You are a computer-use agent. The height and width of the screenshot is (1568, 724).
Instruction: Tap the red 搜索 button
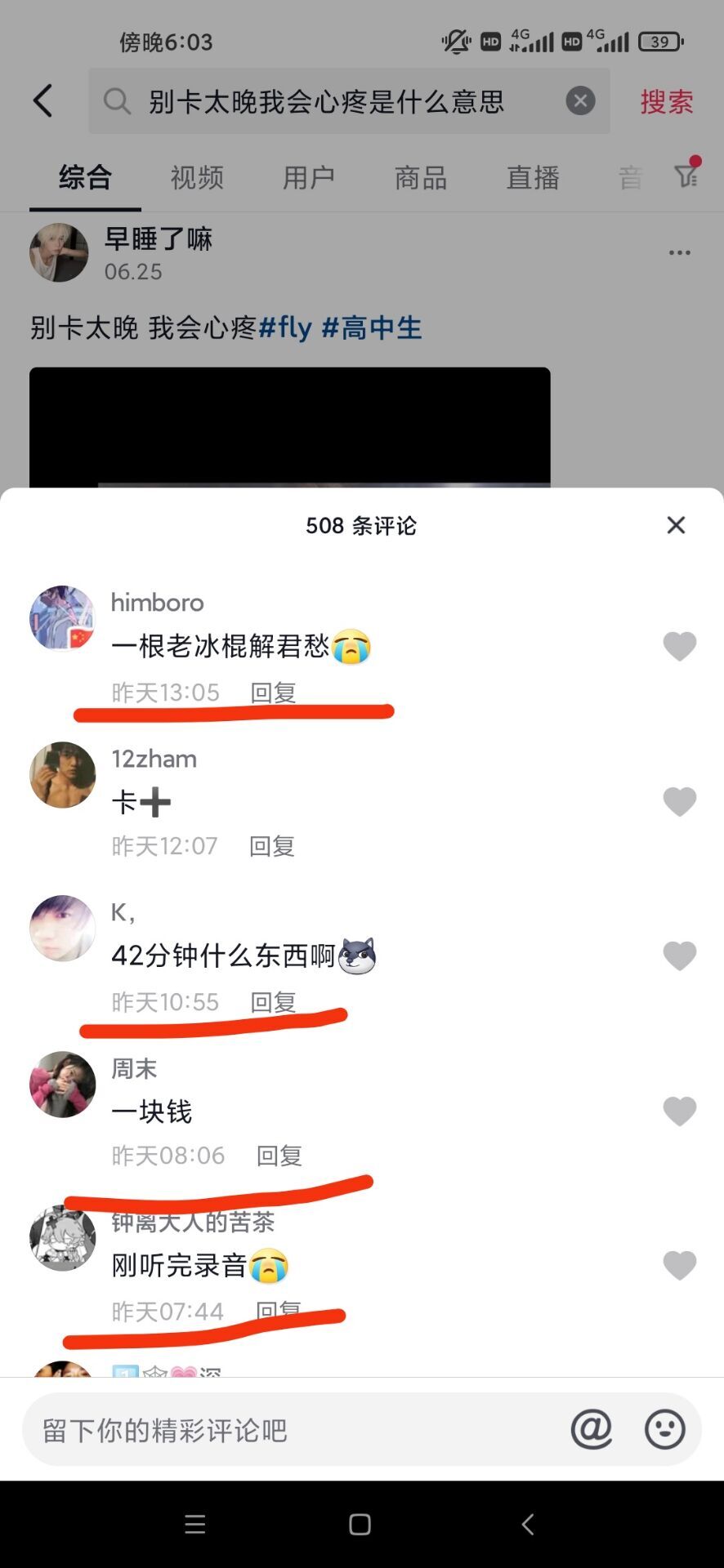(x=666, y=102)
